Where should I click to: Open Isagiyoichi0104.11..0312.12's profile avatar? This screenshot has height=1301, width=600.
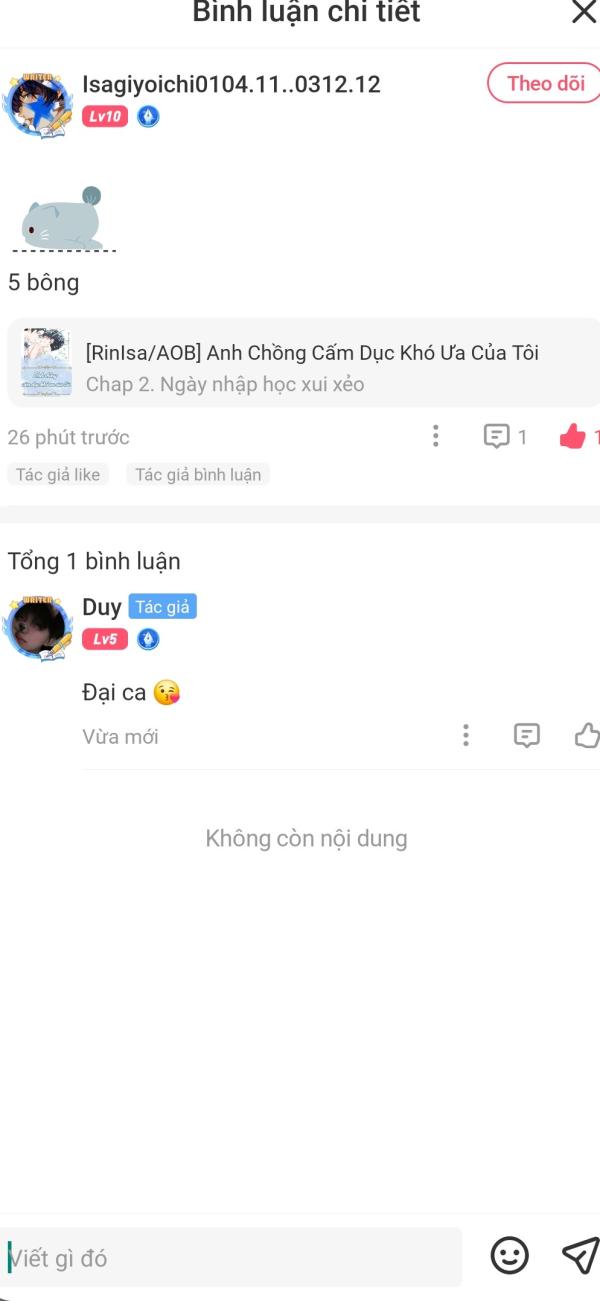point(38,103)
